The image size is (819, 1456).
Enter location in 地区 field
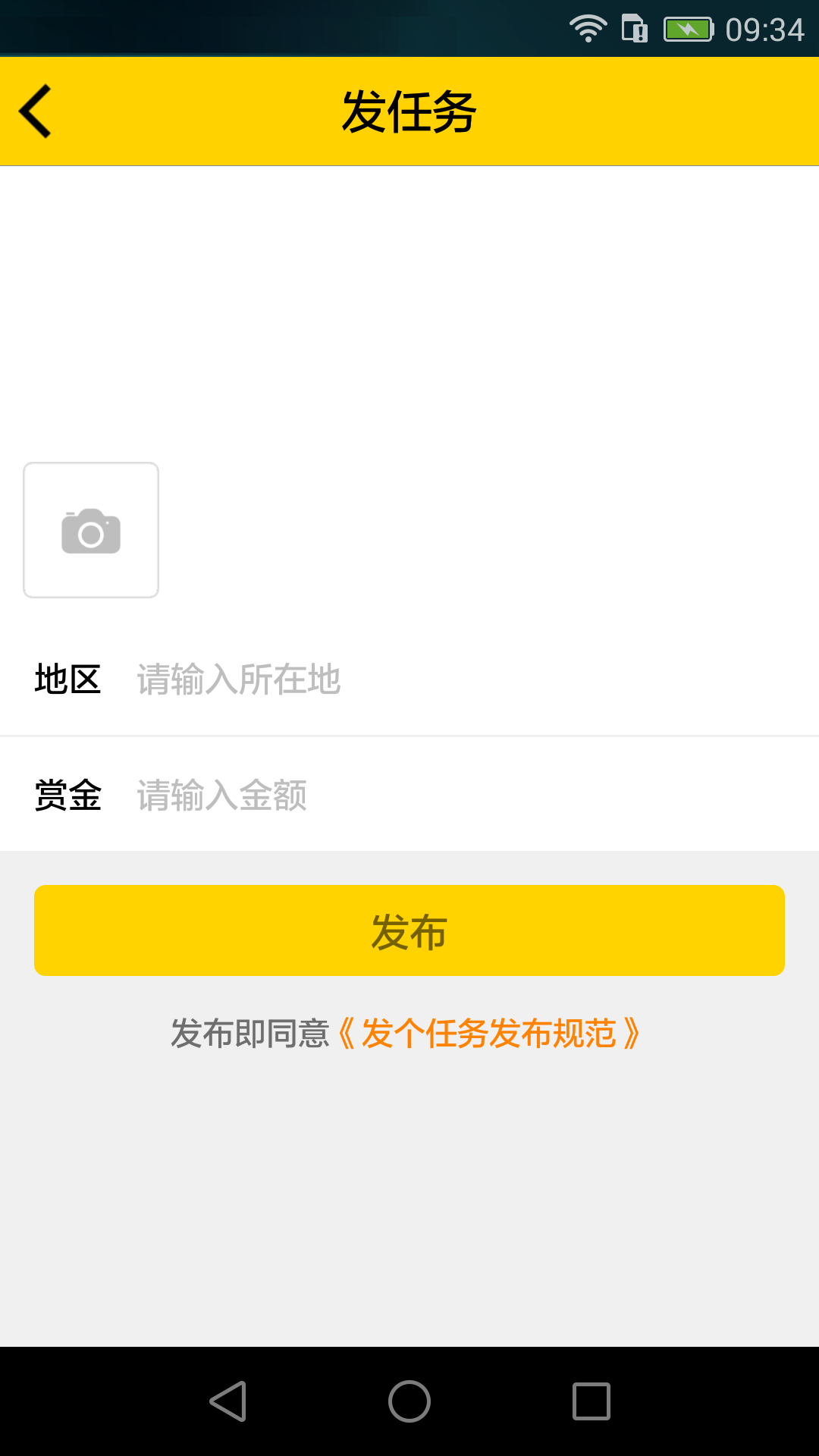click(455, 679)
